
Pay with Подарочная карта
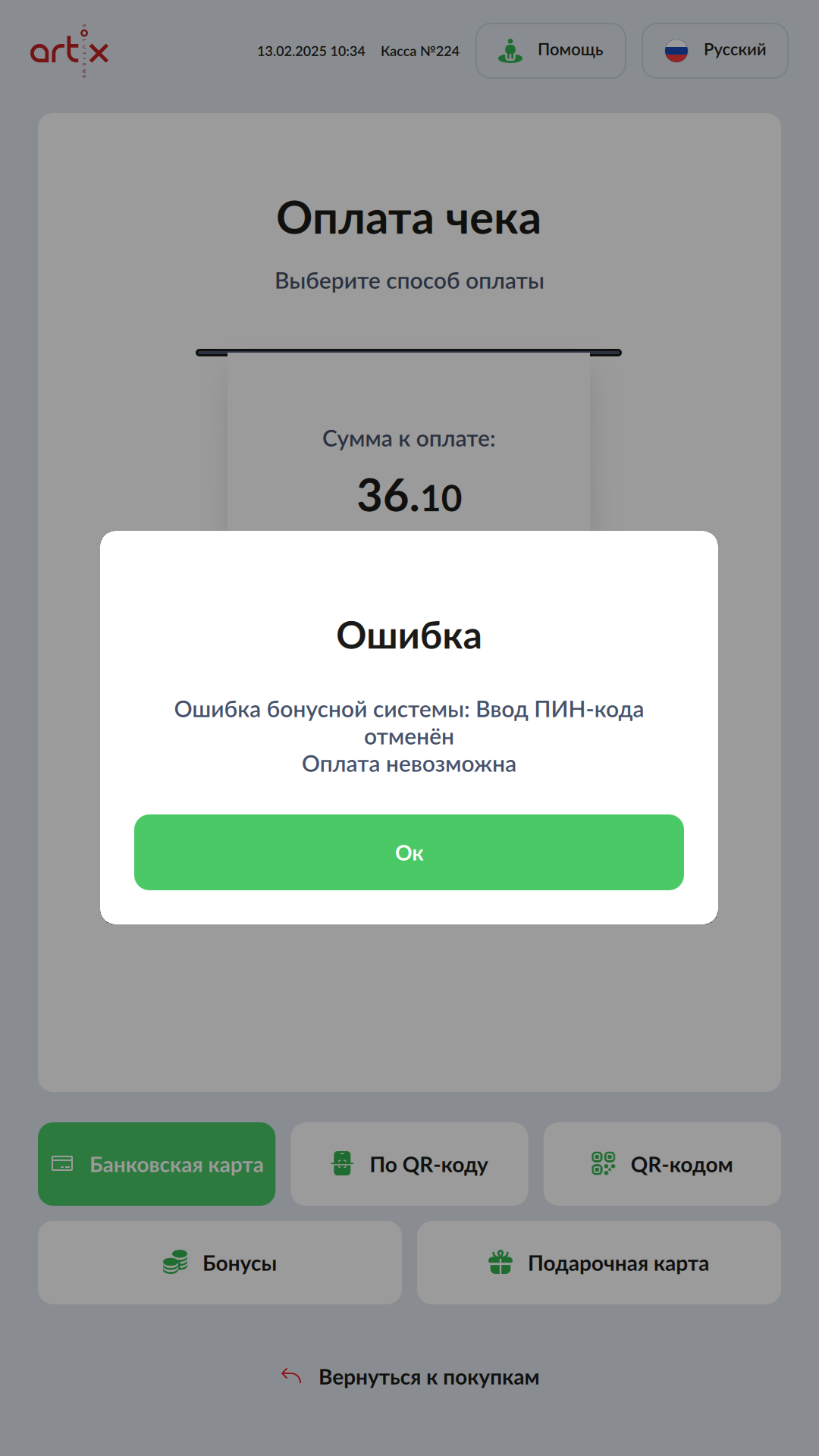[x=599, y=1263]
